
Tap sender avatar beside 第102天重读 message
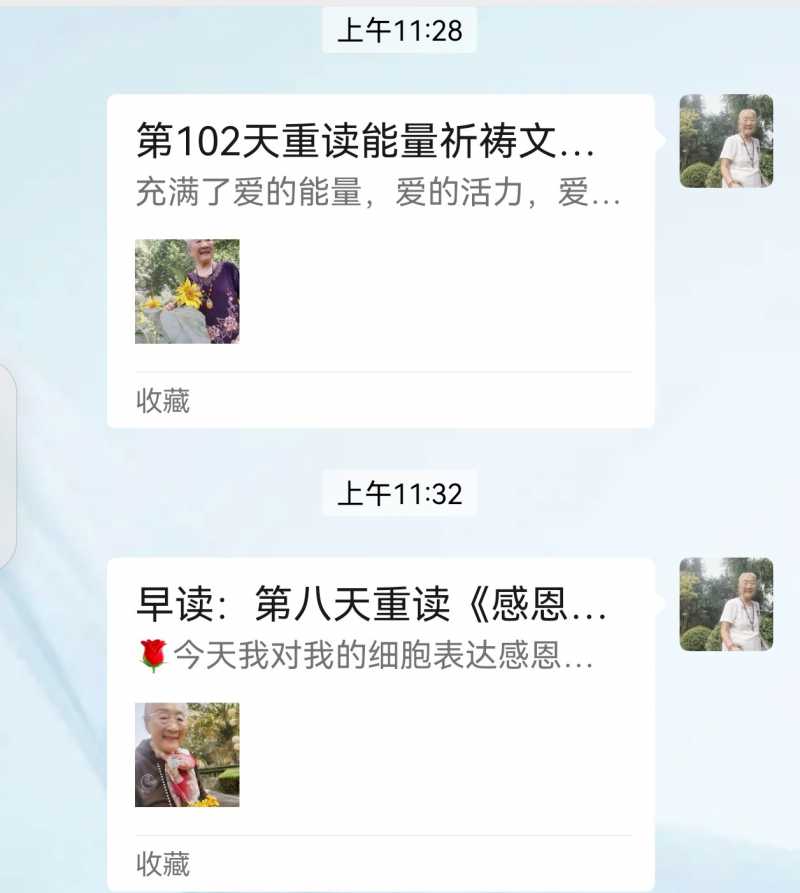click(x=726, y=141)
